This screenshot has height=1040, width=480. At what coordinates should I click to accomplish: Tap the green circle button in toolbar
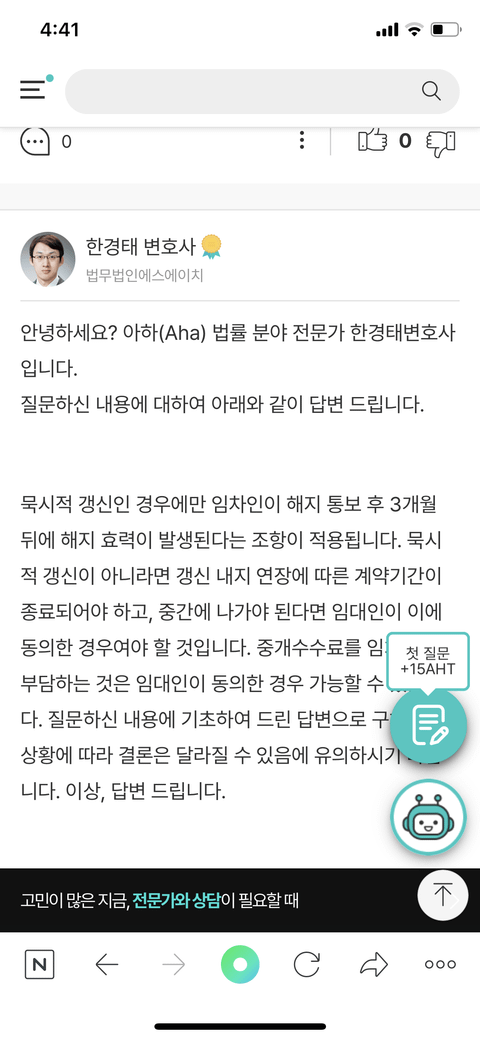click(240, 964)
